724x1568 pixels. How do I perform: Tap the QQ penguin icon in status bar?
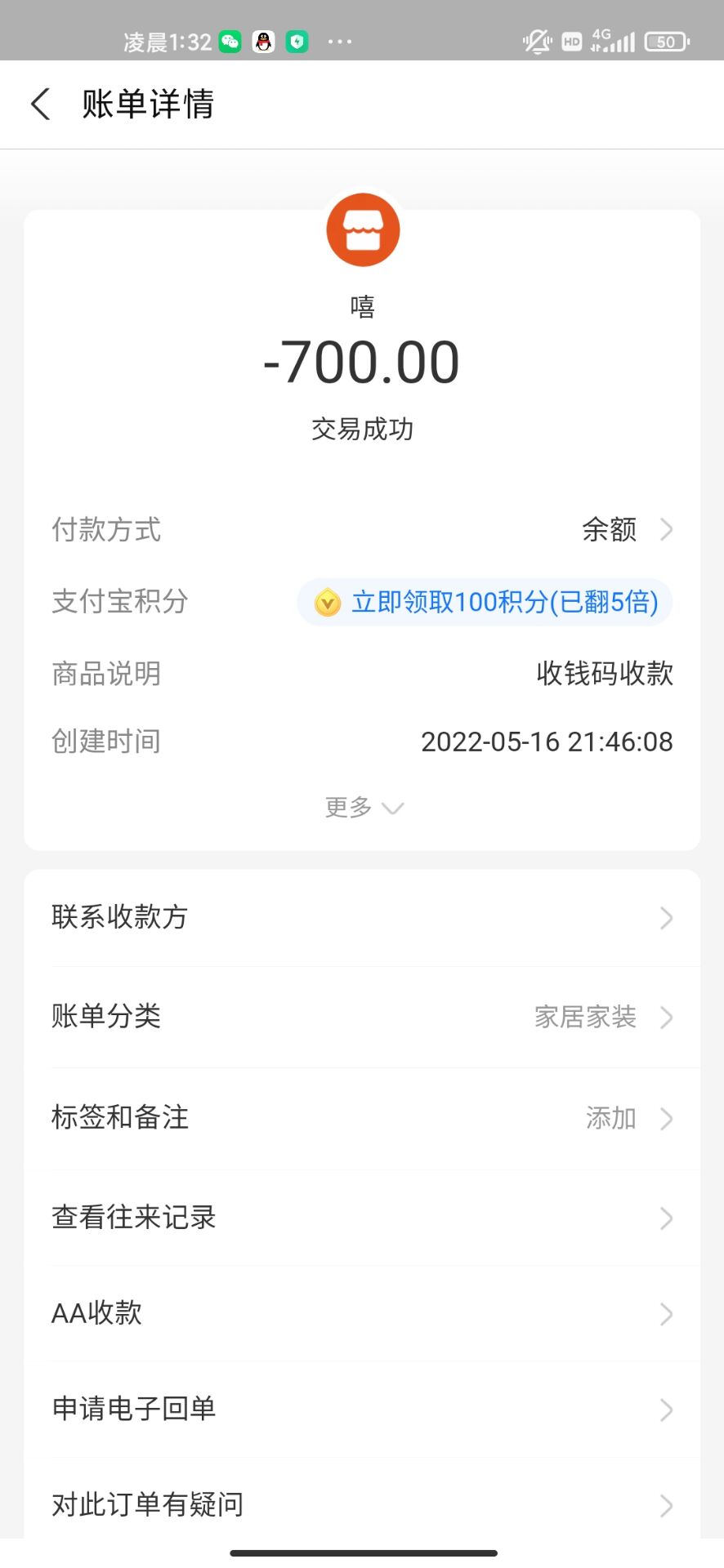point(262,41)
